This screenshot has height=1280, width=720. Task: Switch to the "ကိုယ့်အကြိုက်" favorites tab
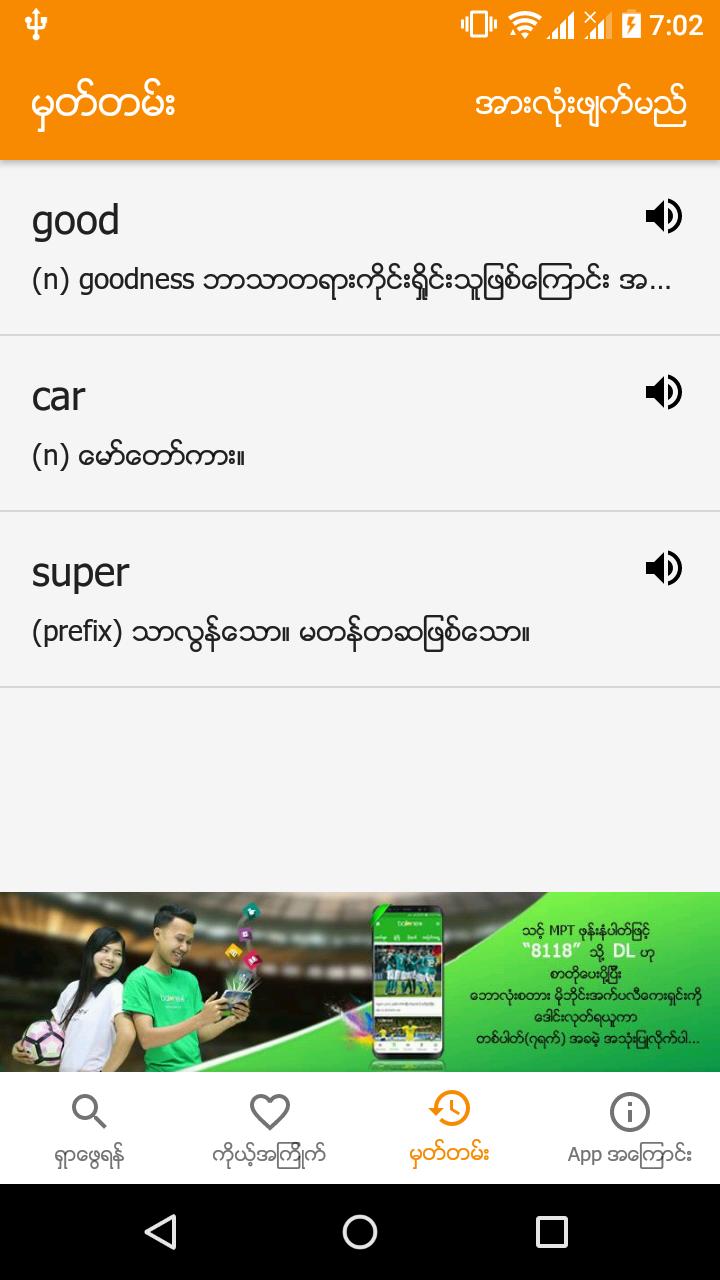pos(269,1130)
